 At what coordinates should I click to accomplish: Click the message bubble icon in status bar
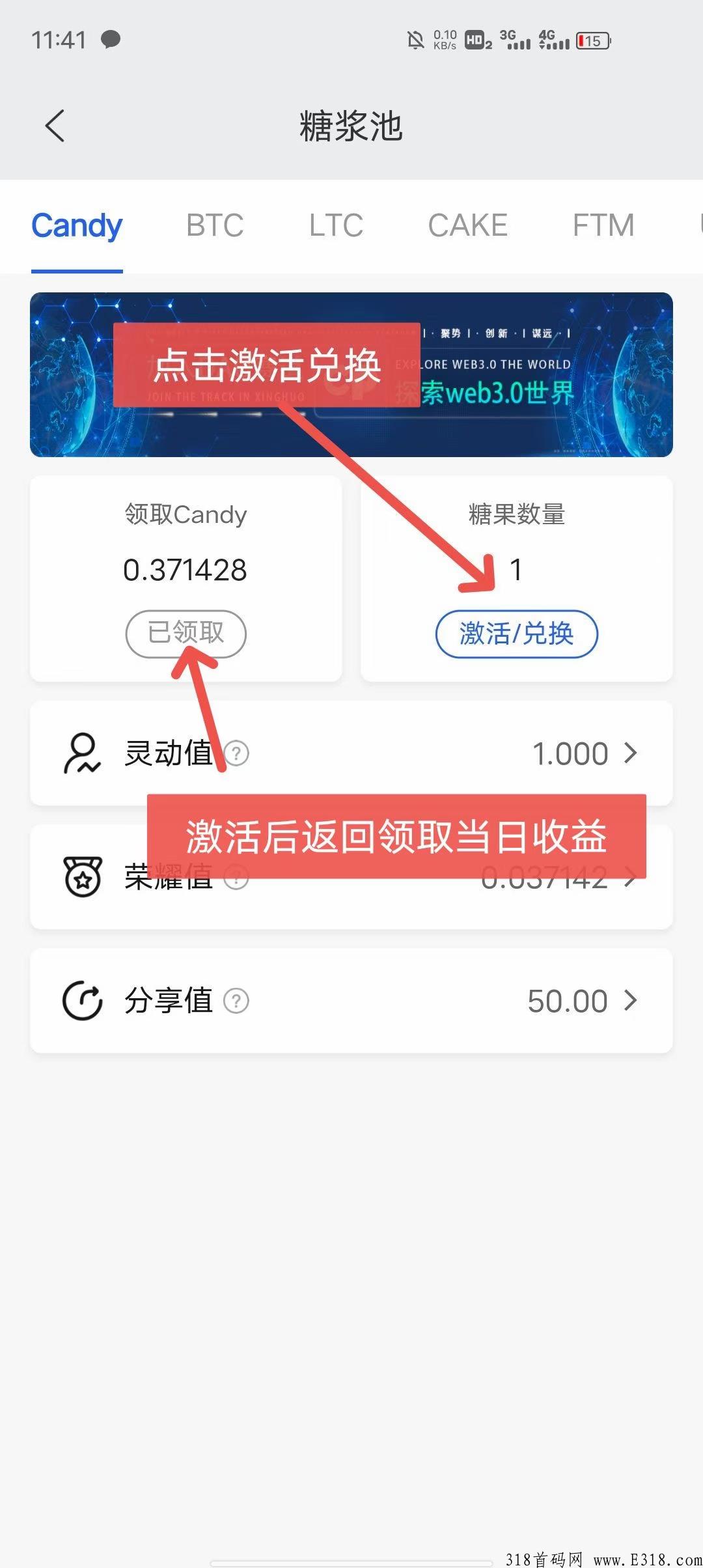point(111,39)
